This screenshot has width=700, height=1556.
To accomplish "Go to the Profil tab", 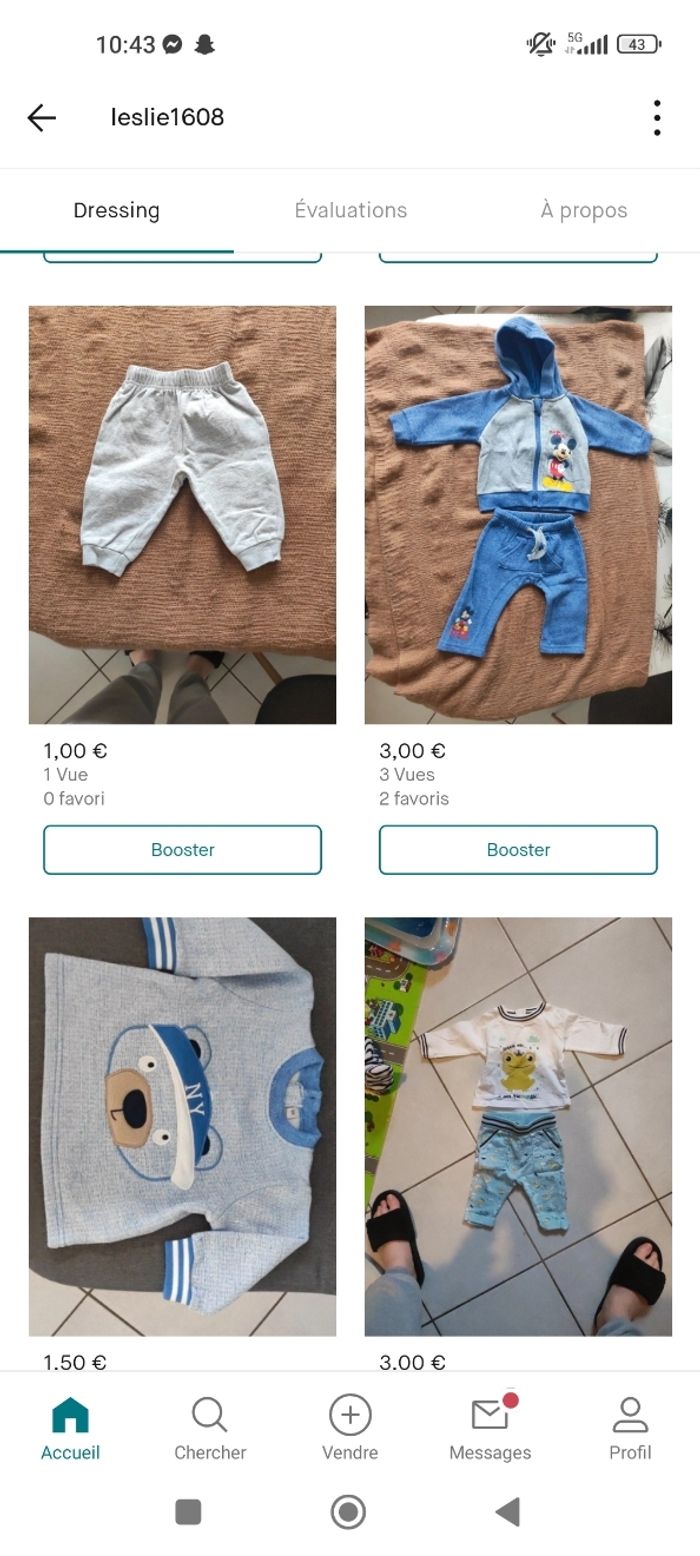I will [630, 1429].
